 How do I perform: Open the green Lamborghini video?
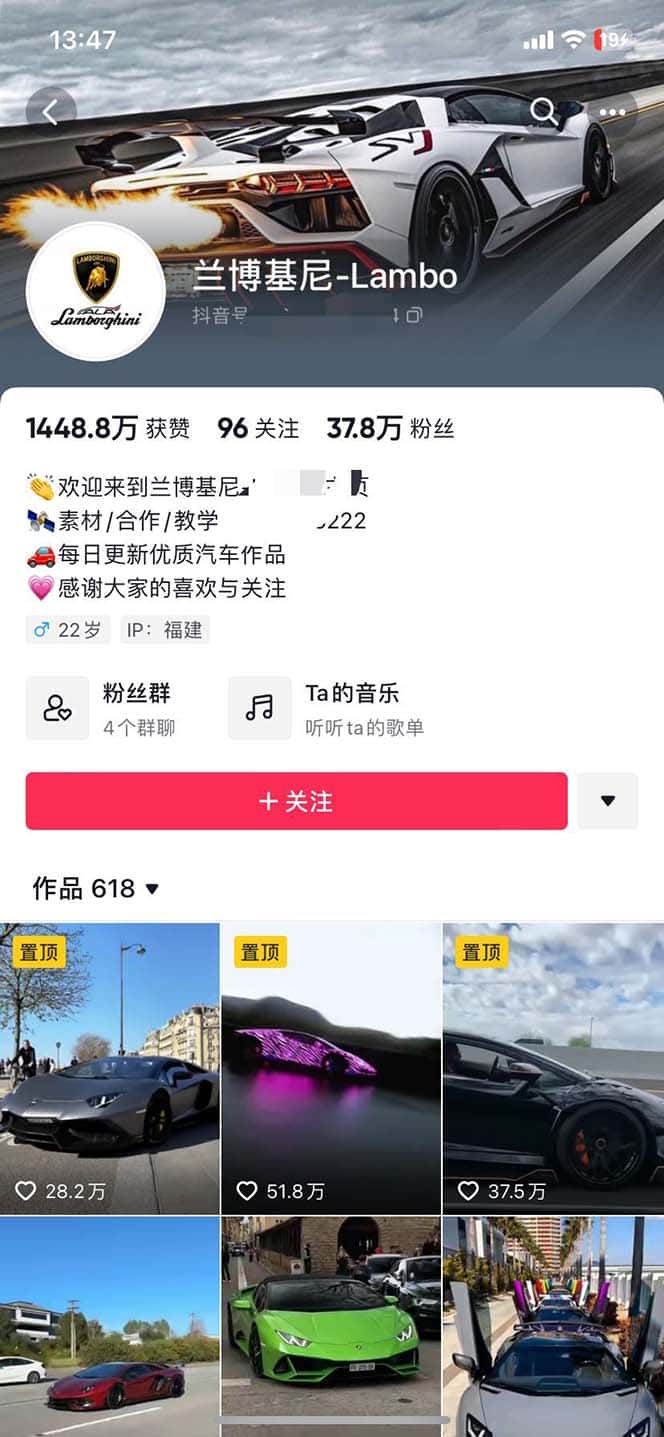tap(330, 1325)
